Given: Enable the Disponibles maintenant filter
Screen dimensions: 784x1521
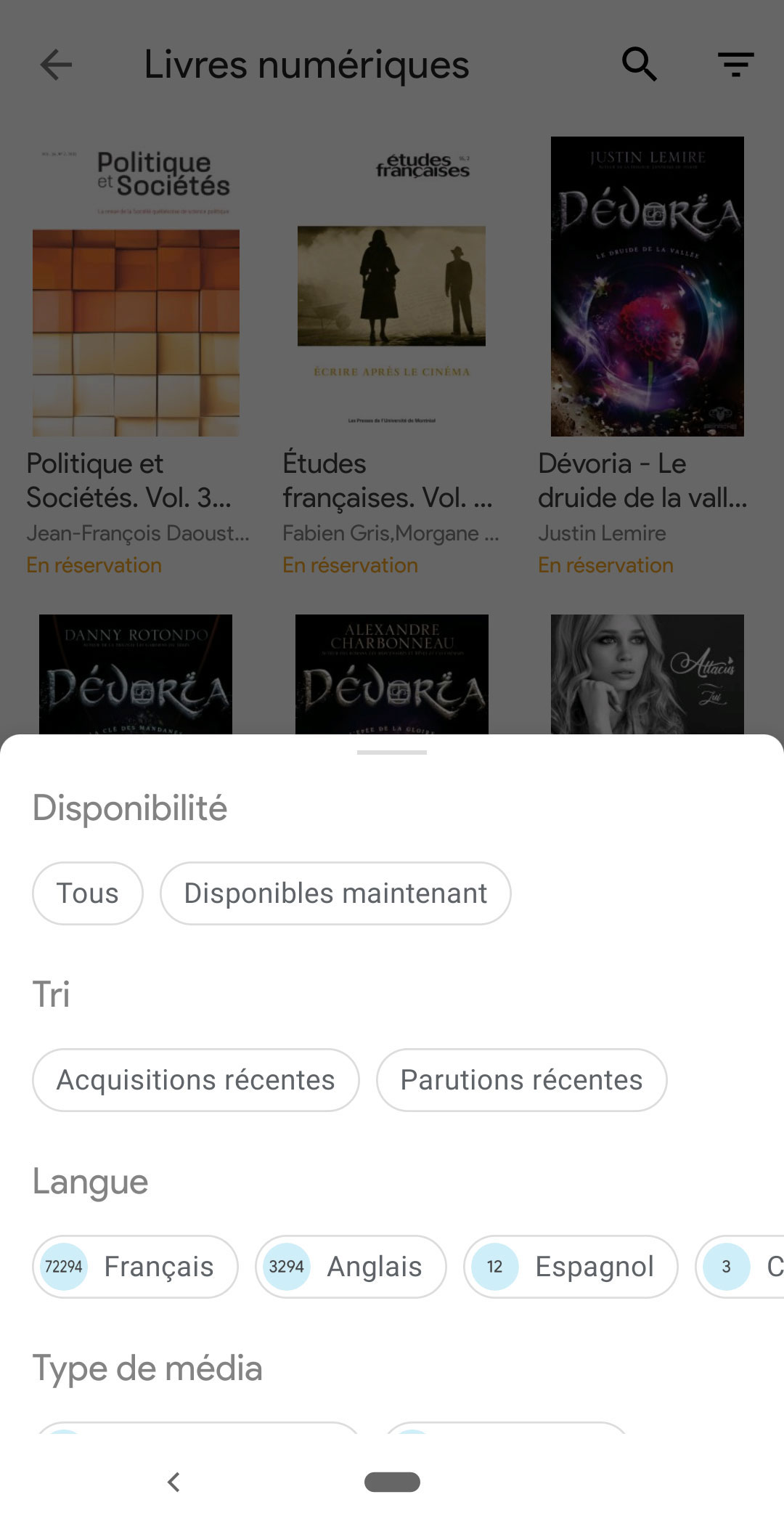Looking at the screenshot, I should pos(335,893).
